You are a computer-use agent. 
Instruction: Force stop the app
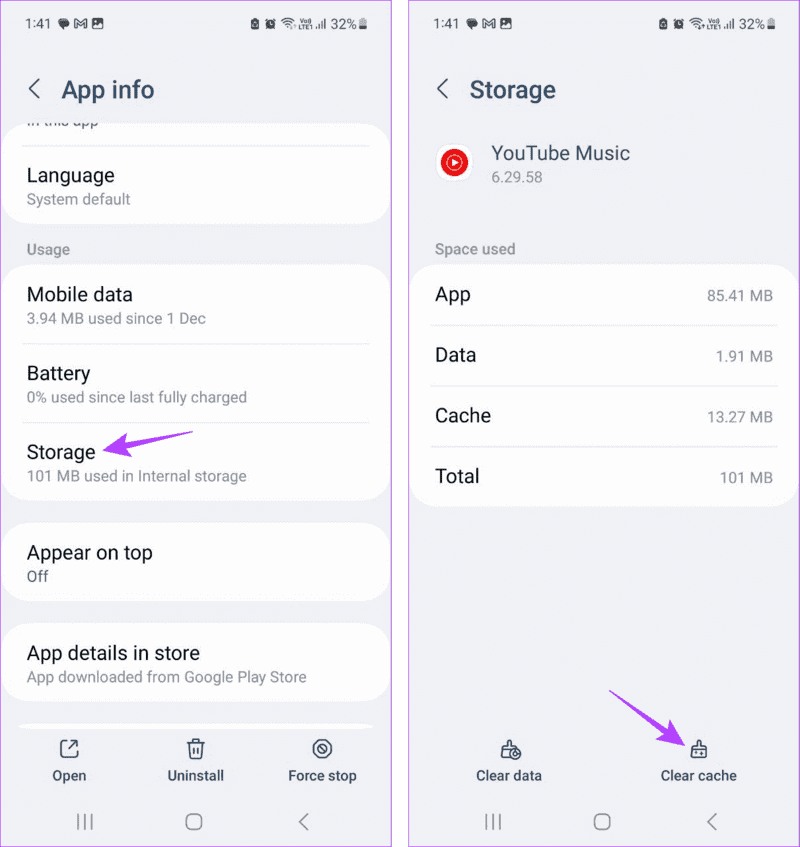click(x=322, y=761)
